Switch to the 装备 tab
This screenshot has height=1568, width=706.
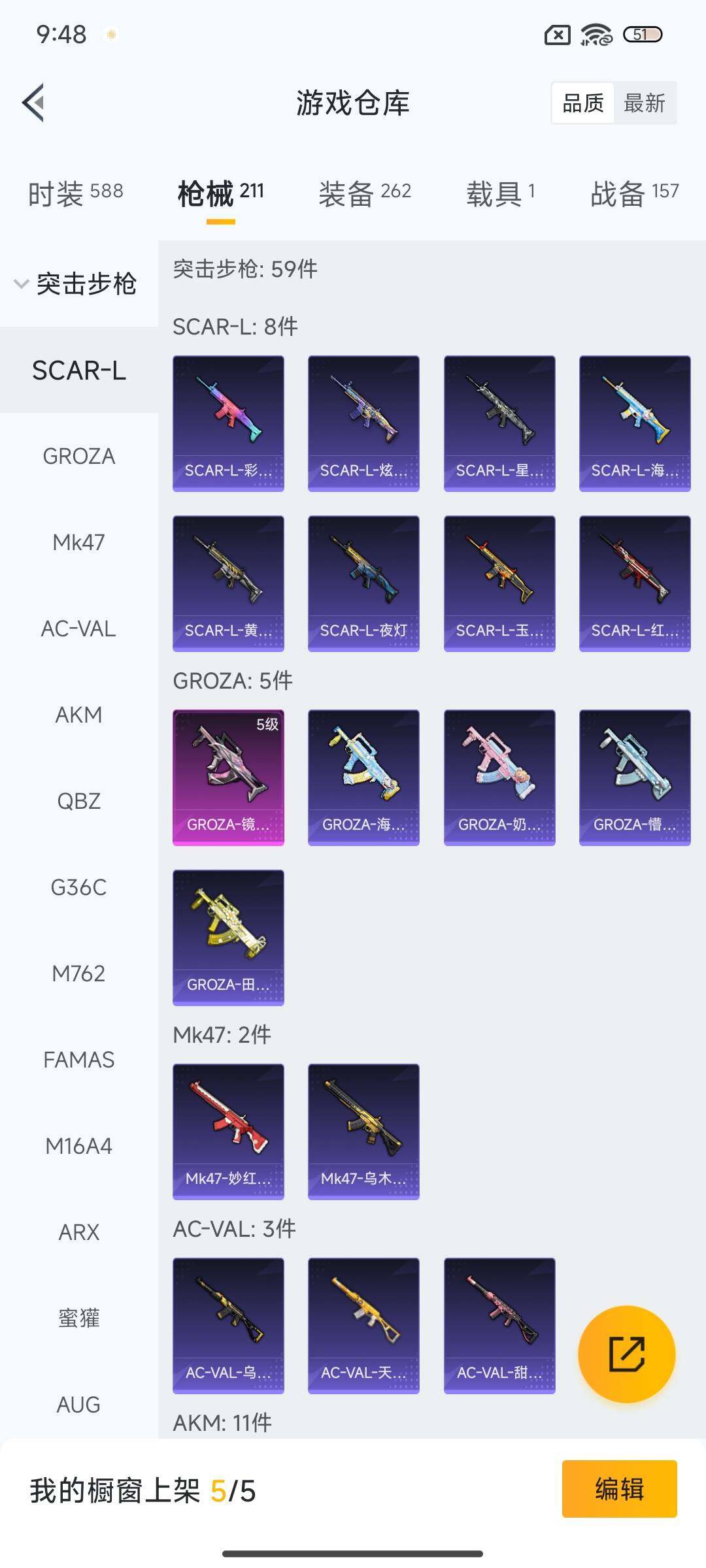coord(364,193)
